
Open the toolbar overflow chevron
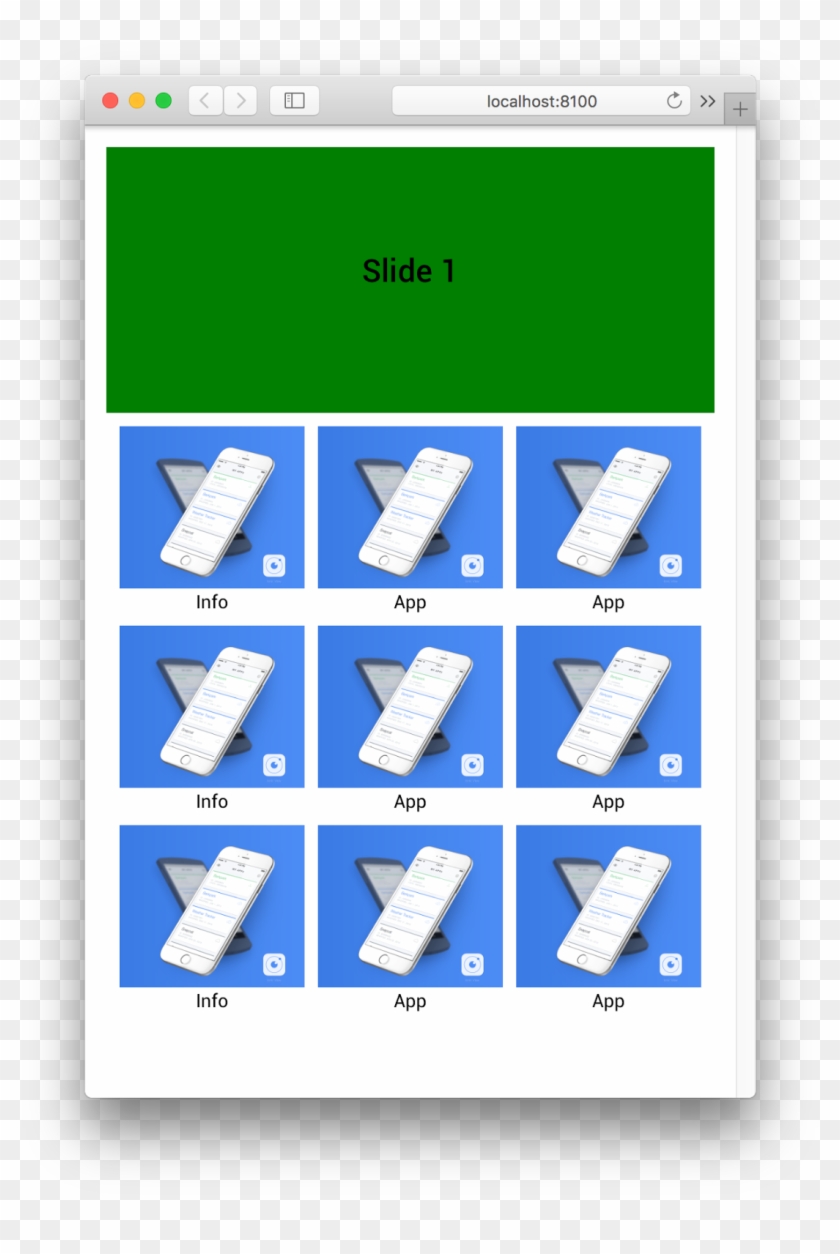tap(707, 100)
